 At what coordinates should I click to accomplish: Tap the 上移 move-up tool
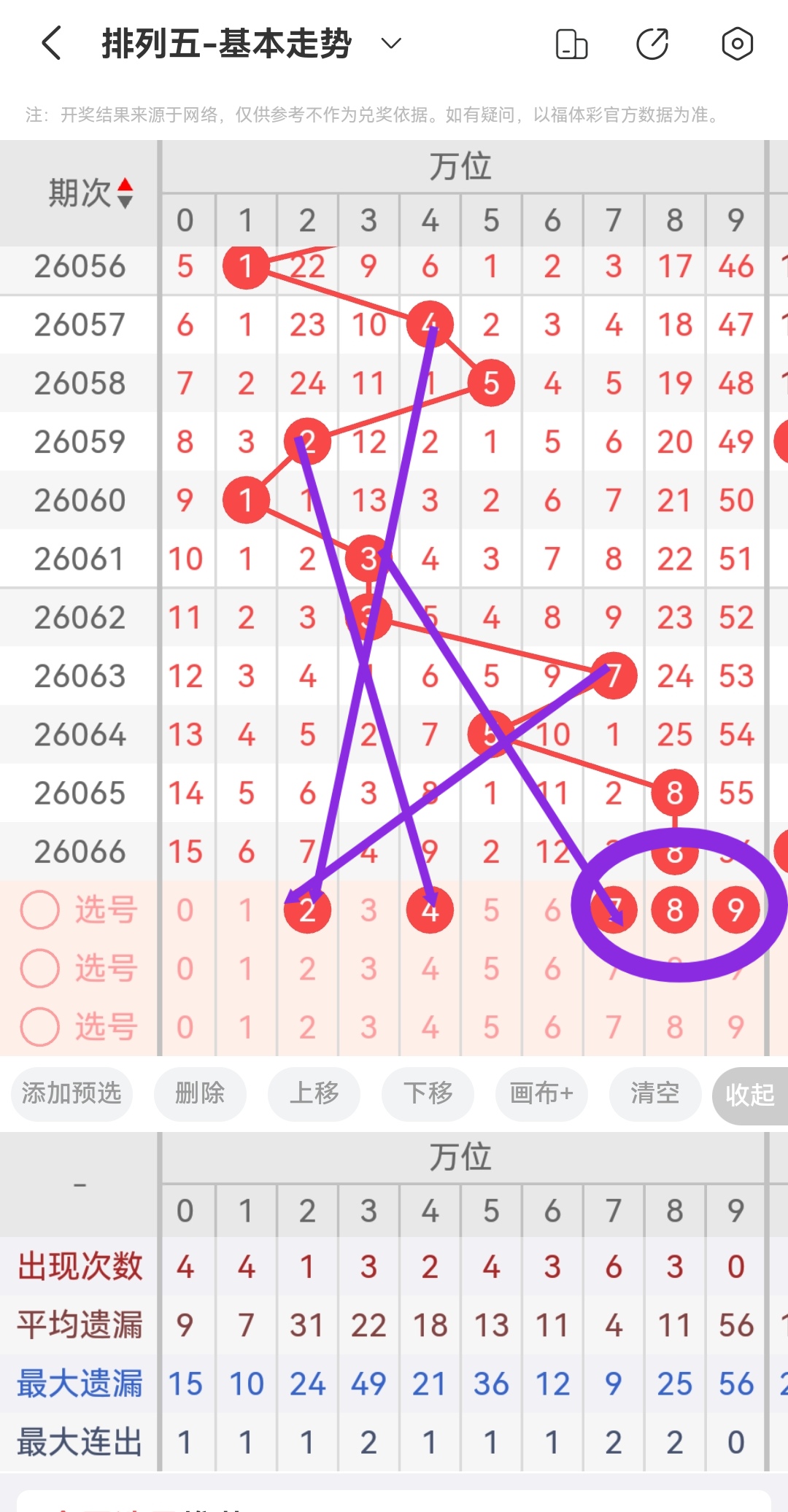[x=314, y=1093]
